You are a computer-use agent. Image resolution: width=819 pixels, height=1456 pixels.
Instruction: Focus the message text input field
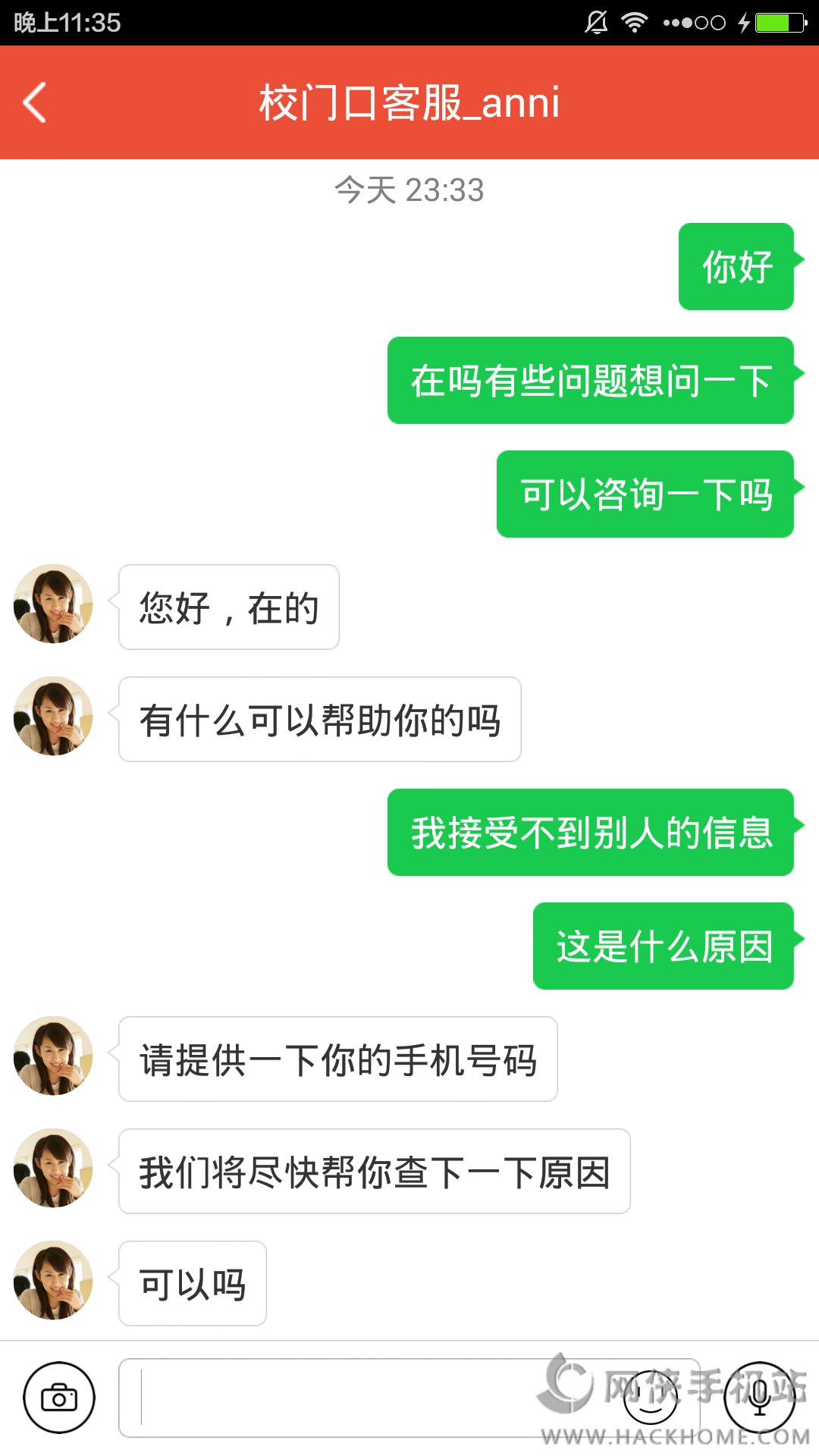pyautogui.click(x=364, y=1398)
